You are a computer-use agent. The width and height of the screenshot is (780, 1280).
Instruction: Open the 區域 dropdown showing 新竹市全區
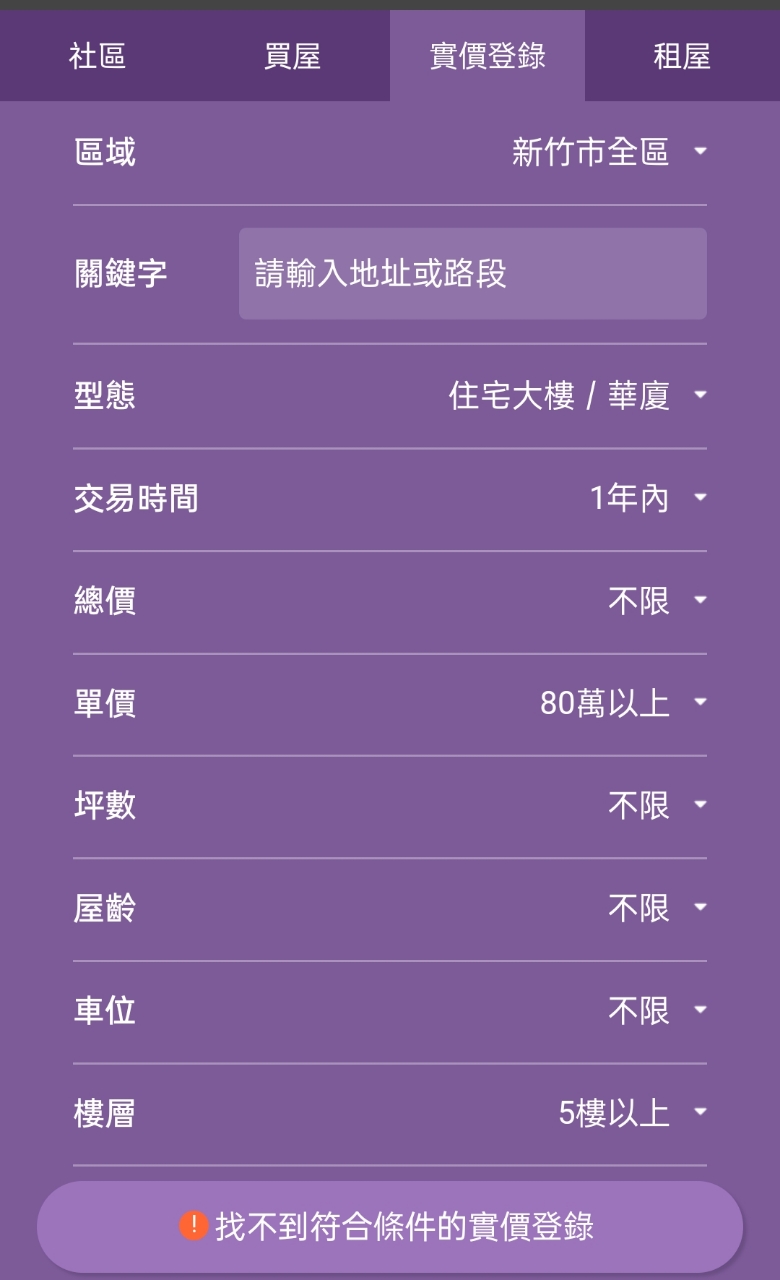[x=608, y=152]
